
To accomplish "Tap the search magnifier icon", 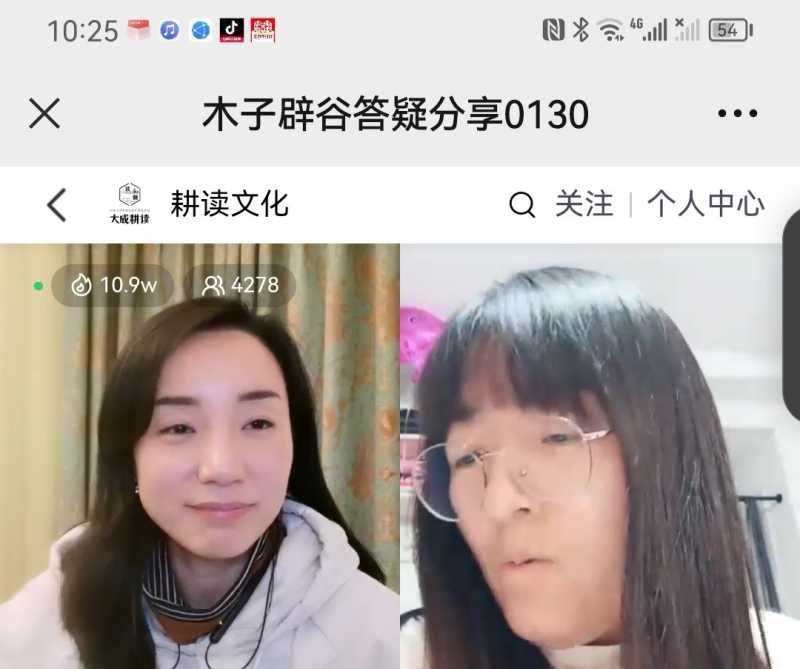I will (x=522, y=205).
